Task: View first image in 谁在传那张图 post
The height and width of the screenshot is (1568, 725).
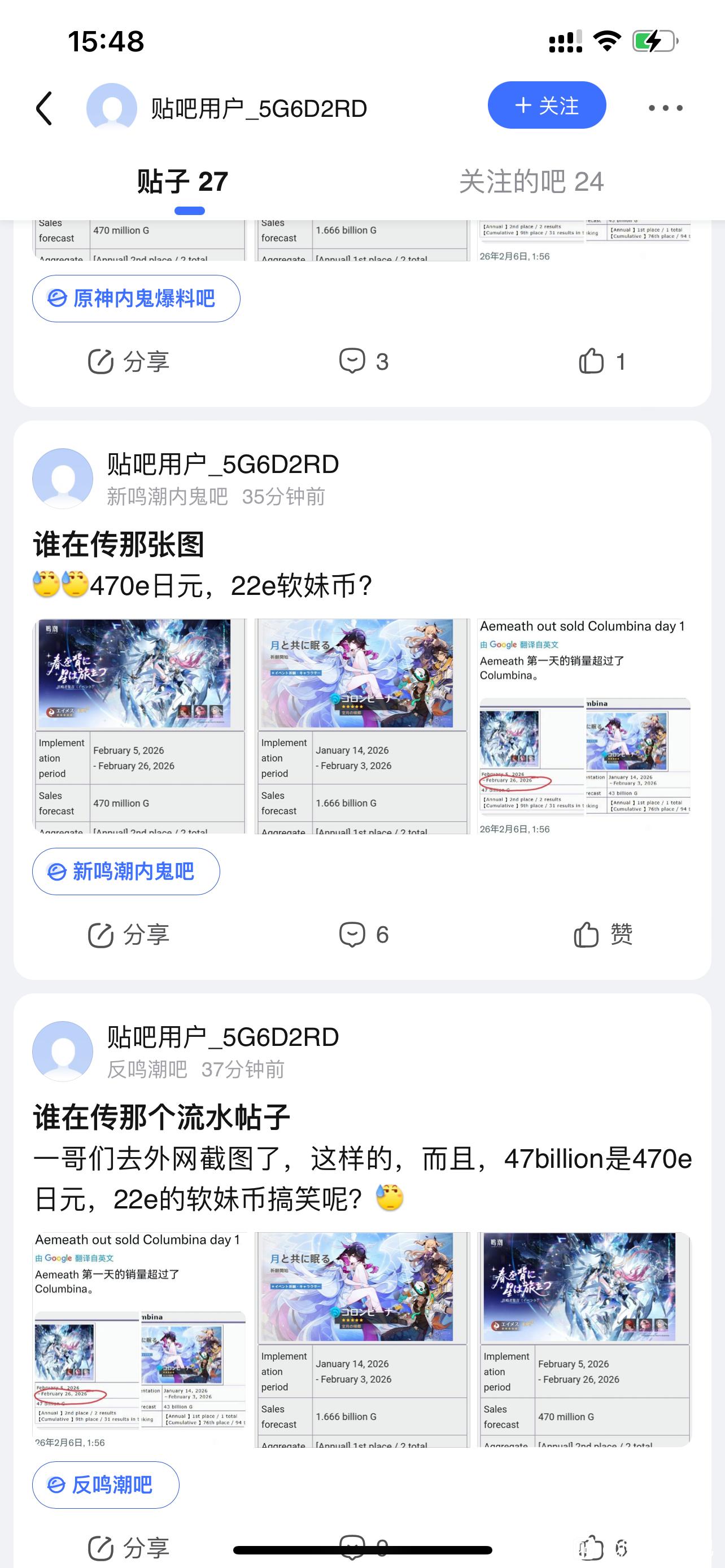Action: point(139,725)
